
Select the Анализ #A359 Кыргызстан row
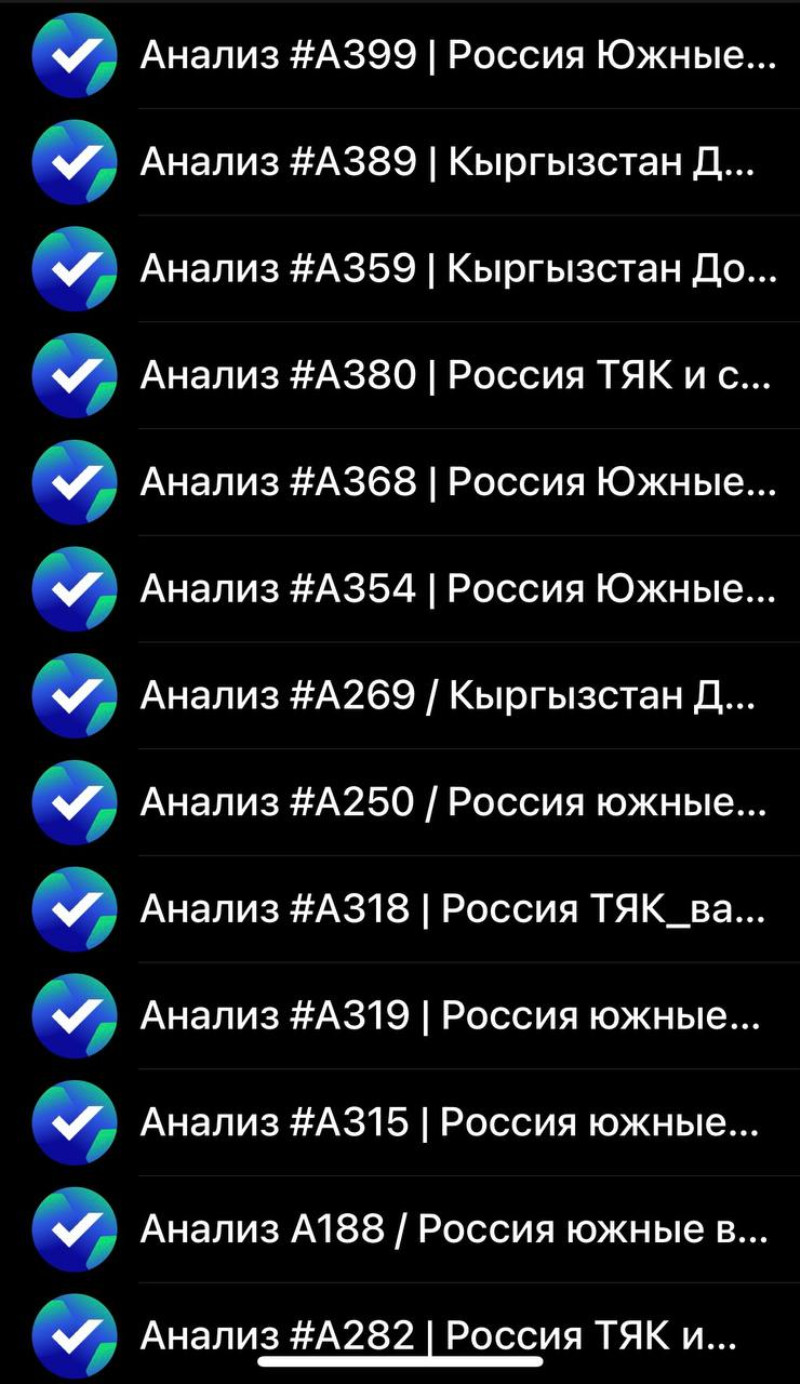(400, 269)
